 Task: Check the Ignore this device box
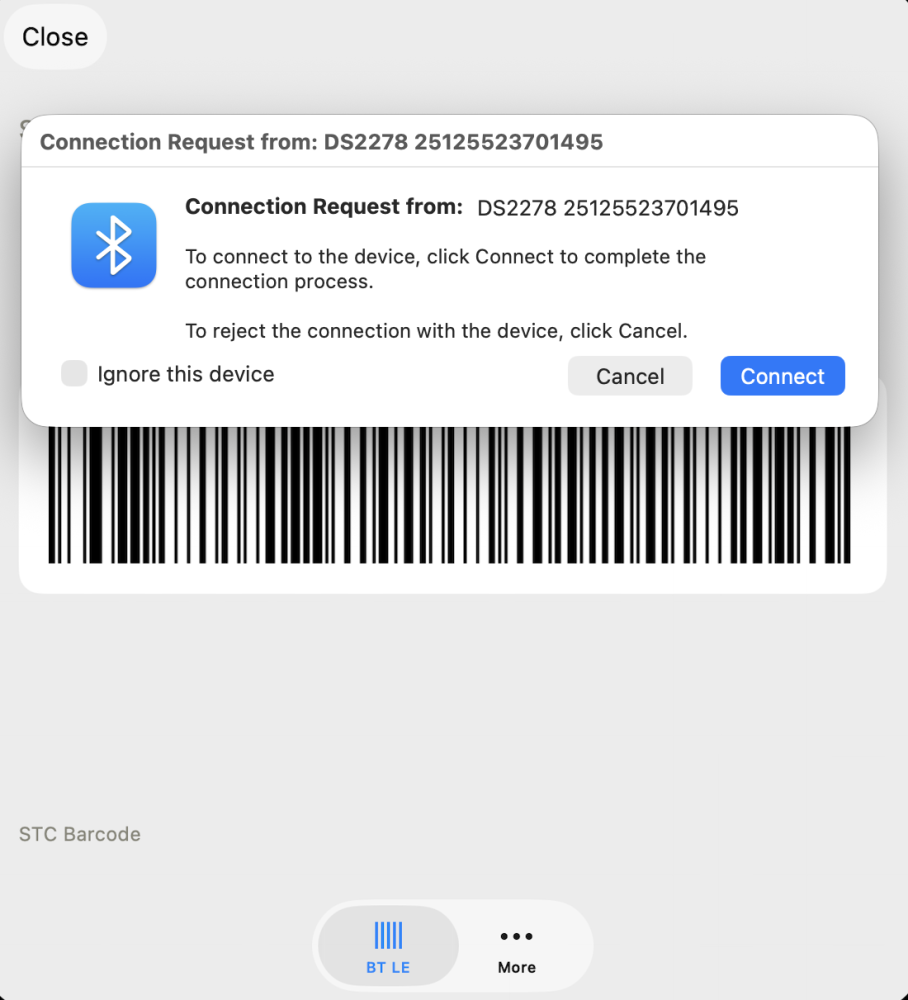74,374
